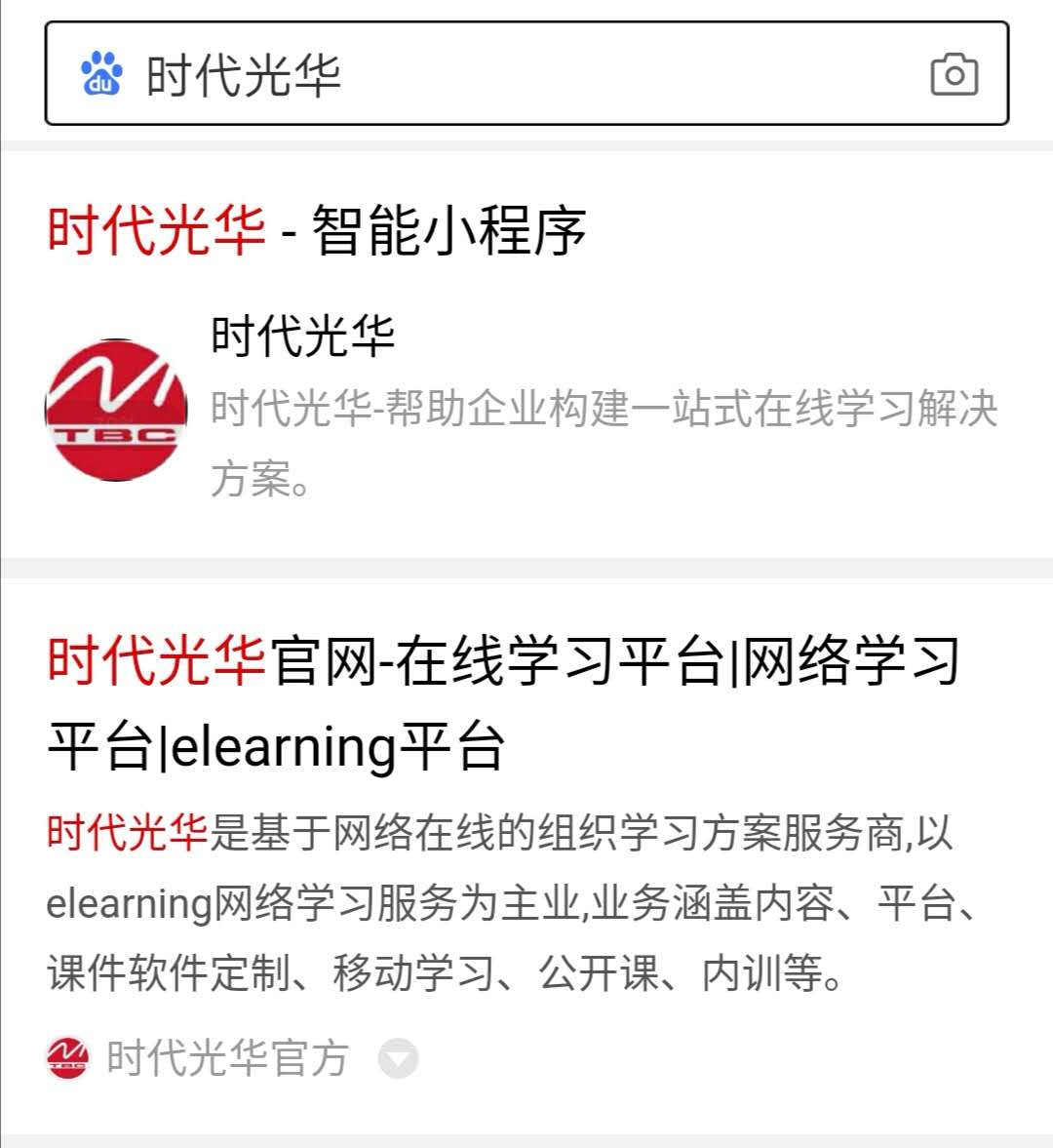Image resolution: width=1053 pixels, height=1148 pixels.
Task: Open camera image search
Action: tap(954, 75)
